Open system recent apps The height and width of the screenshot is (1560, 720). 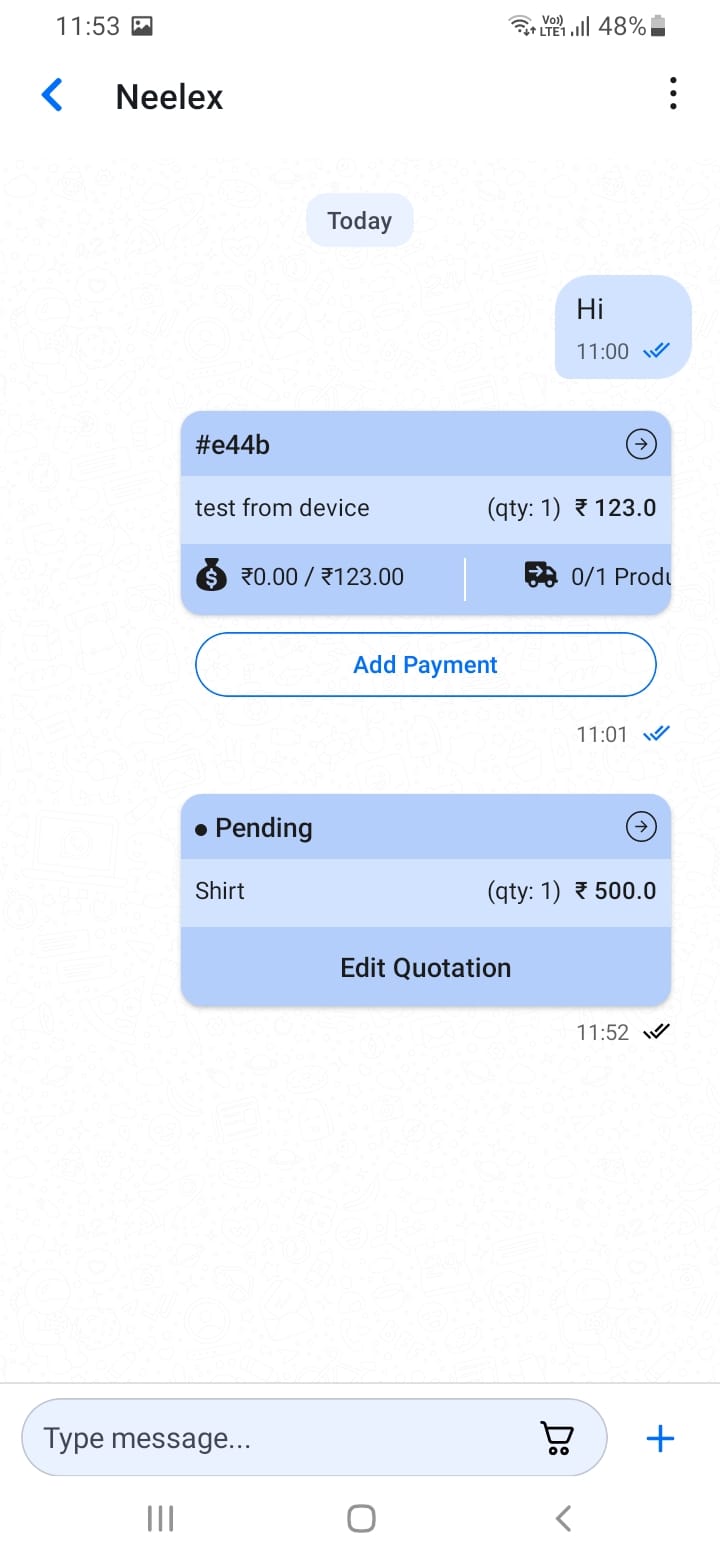click(x=160, y=1518)
